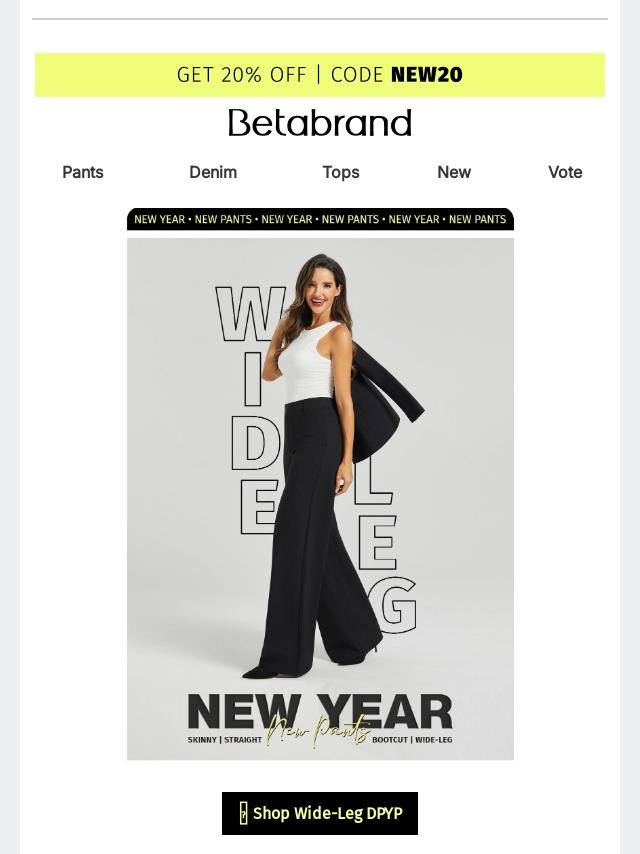
Task: Open the Pants category link
Action: click(83, 172)
